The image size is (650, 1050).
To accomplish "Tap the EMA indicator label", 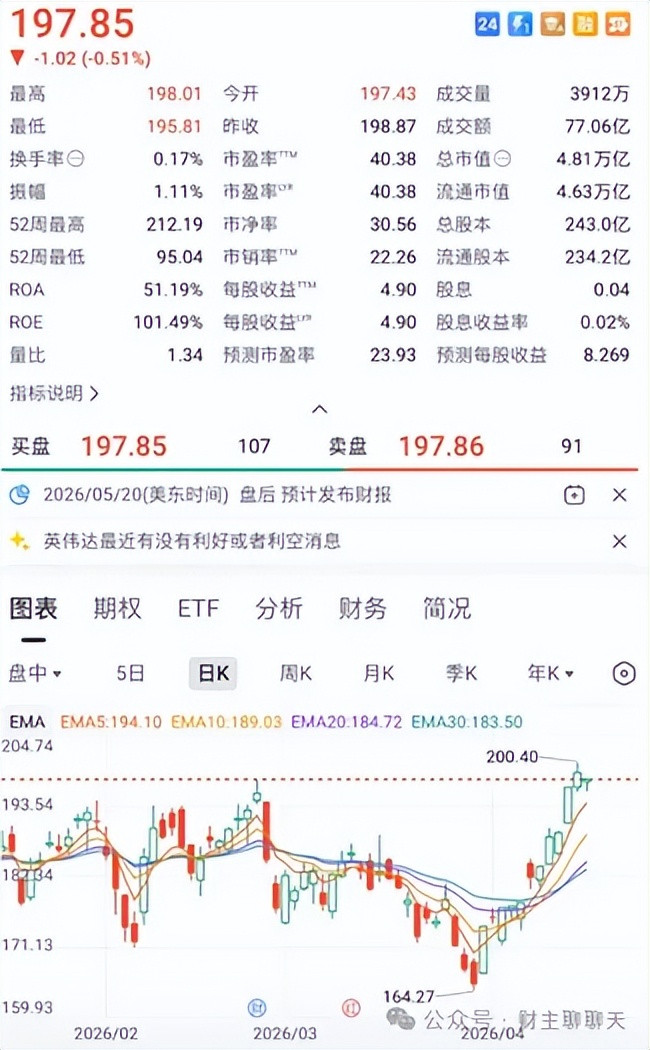I will [27, 721].
